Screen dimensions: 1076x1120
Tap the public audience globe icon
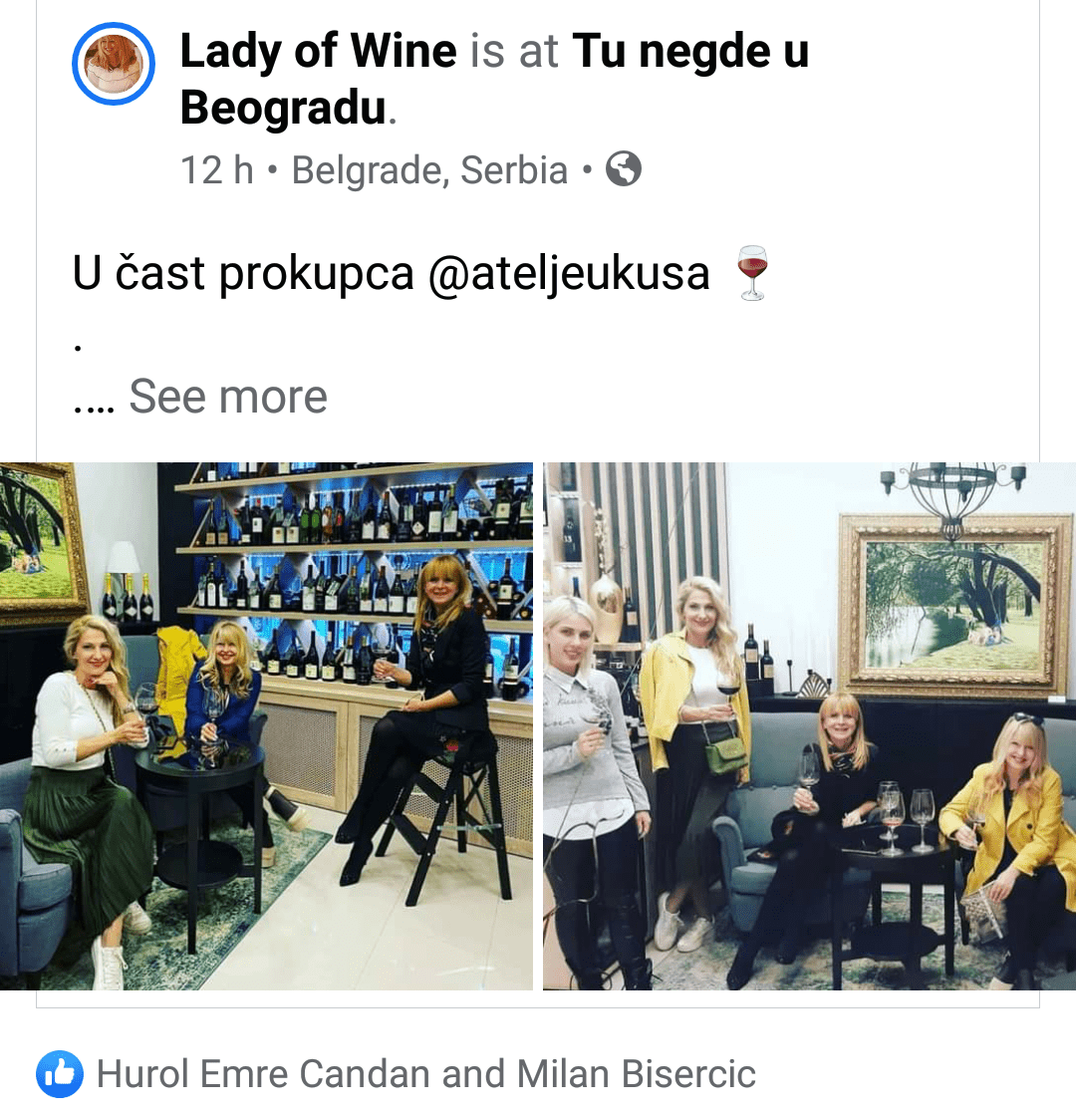click(x=624, y=169)
